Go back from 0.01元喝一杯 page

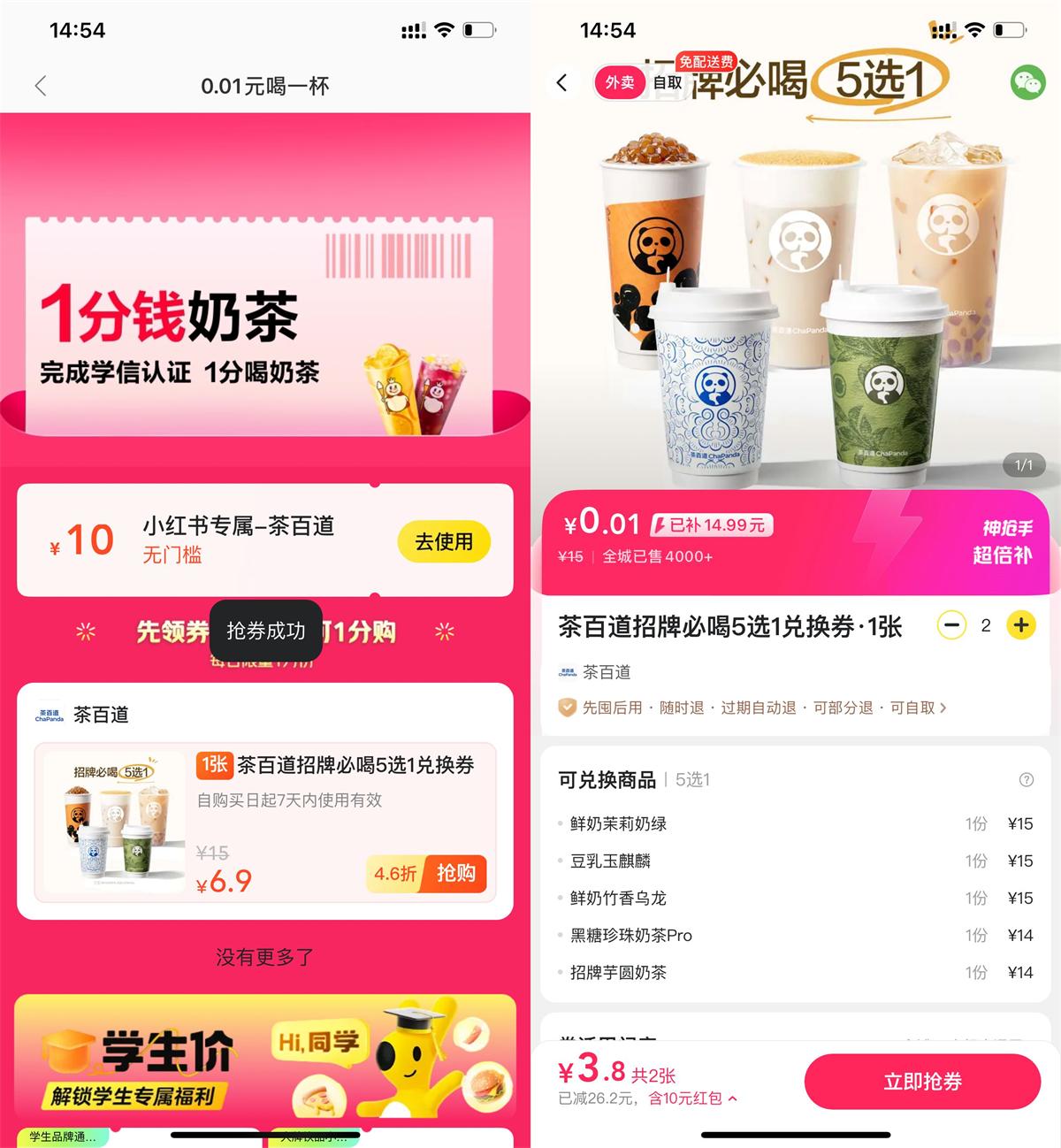click(x=41, y=86)
